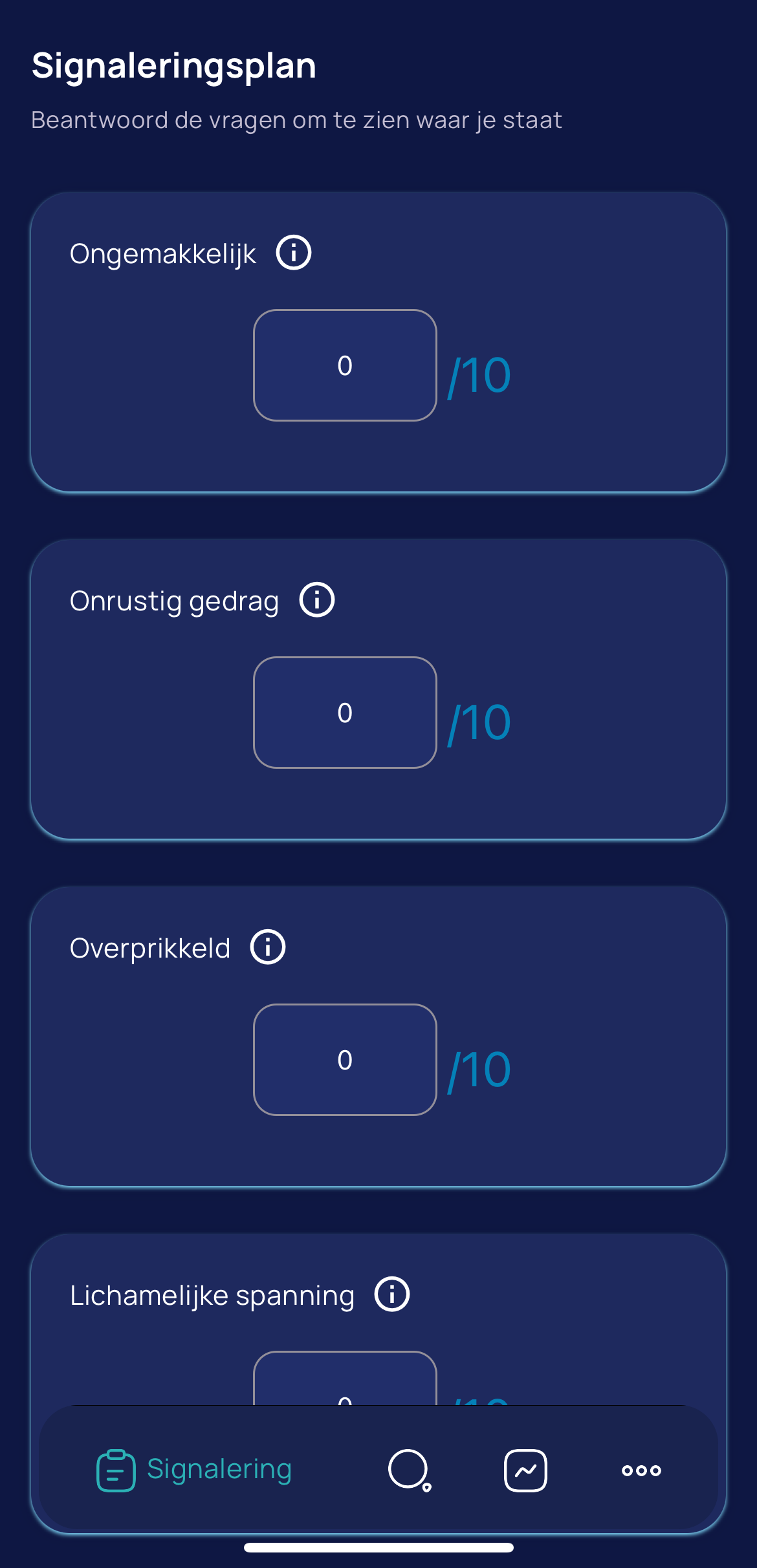The height and width of the screenshot is (1568, 757).
Task: Show info about Onrustig gedrag
Action: tap(317, 600)
